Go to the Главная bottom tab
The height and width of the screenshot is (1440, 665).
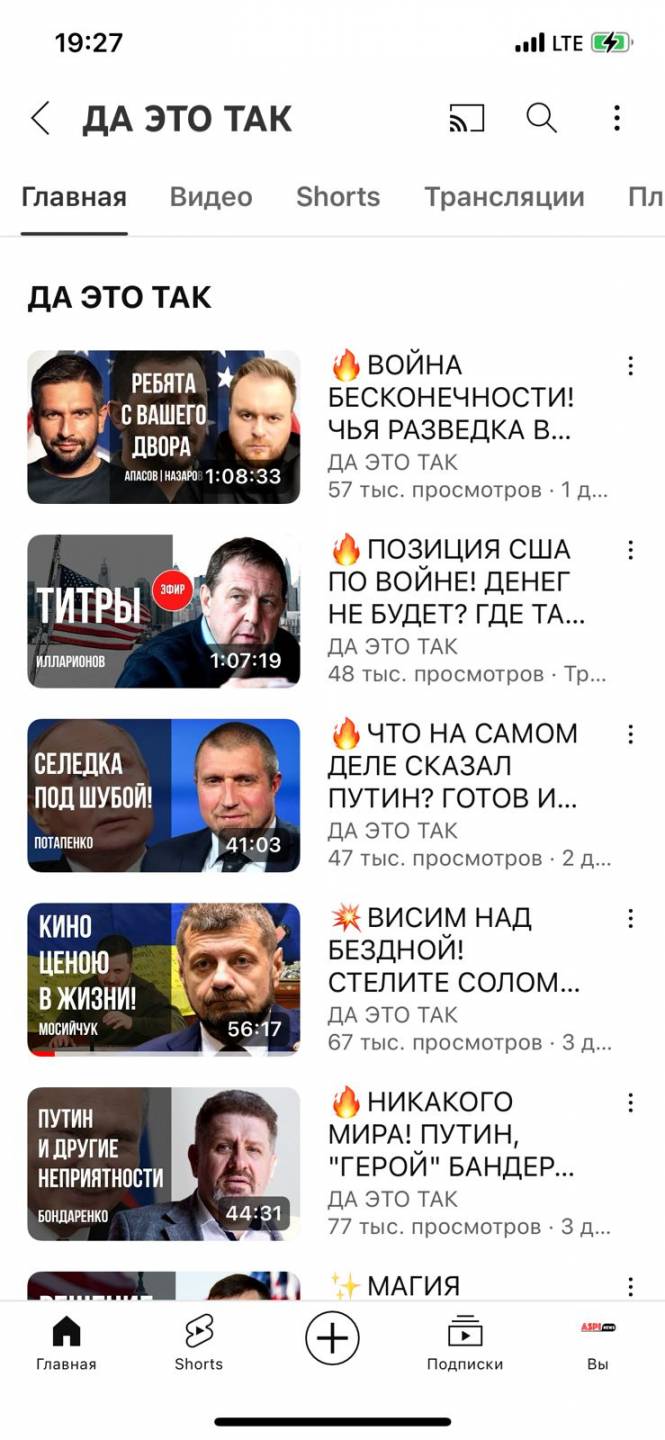point(66,1343)
